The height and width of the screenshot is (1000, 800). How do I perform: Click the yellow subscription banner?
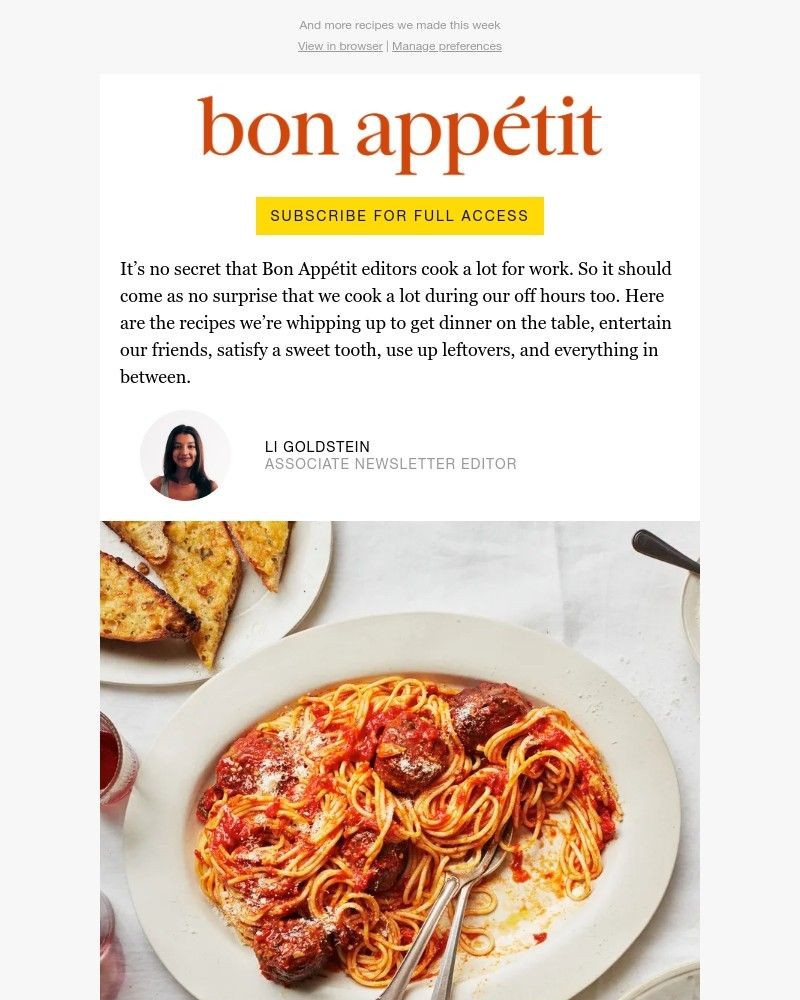pyautogui.click(x=399, y=215)
